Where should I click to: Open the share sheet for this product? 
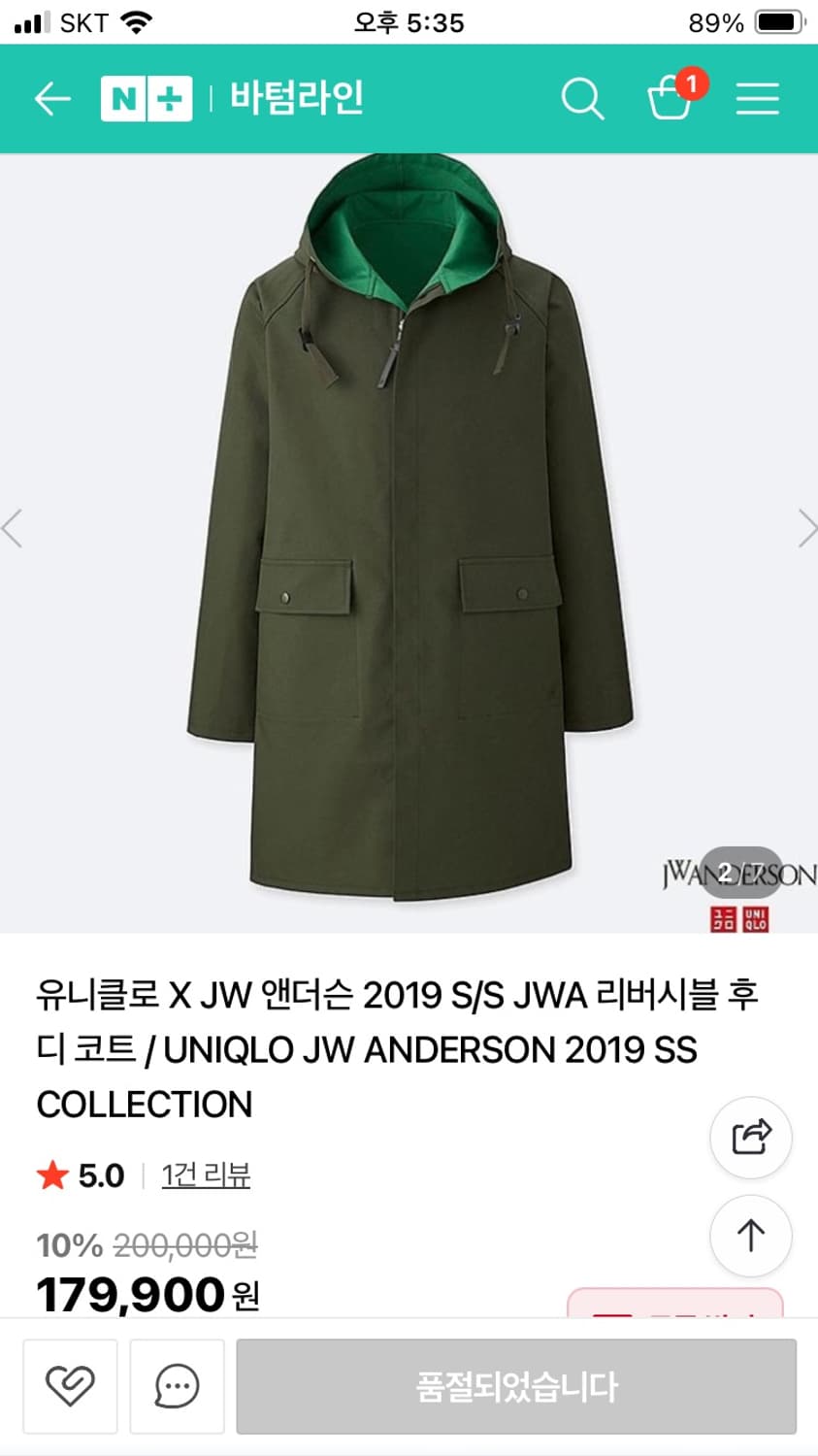pyautogui.click(x=751, y=1139)
